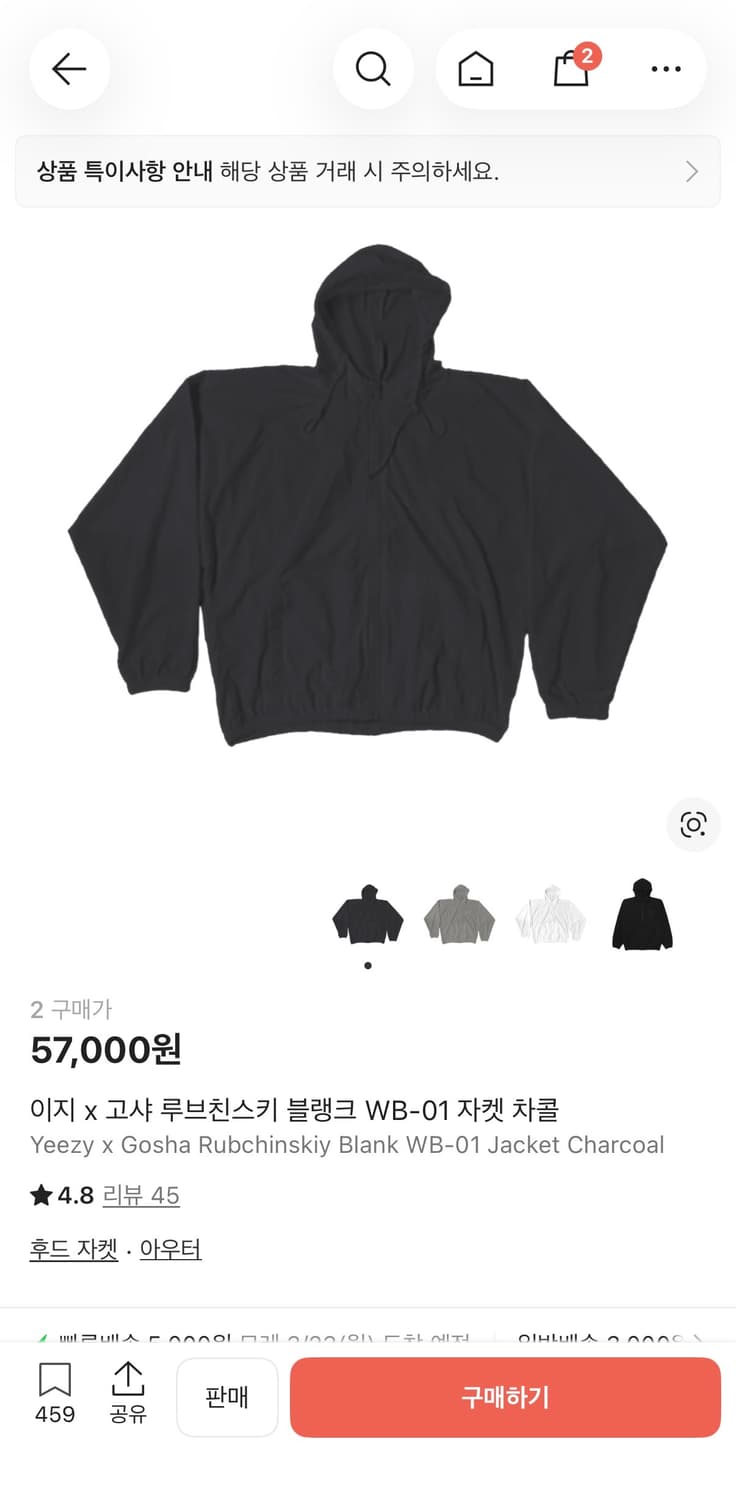
Task: Open the 아우터 outerwear category
Action: tap(171, 1249)
